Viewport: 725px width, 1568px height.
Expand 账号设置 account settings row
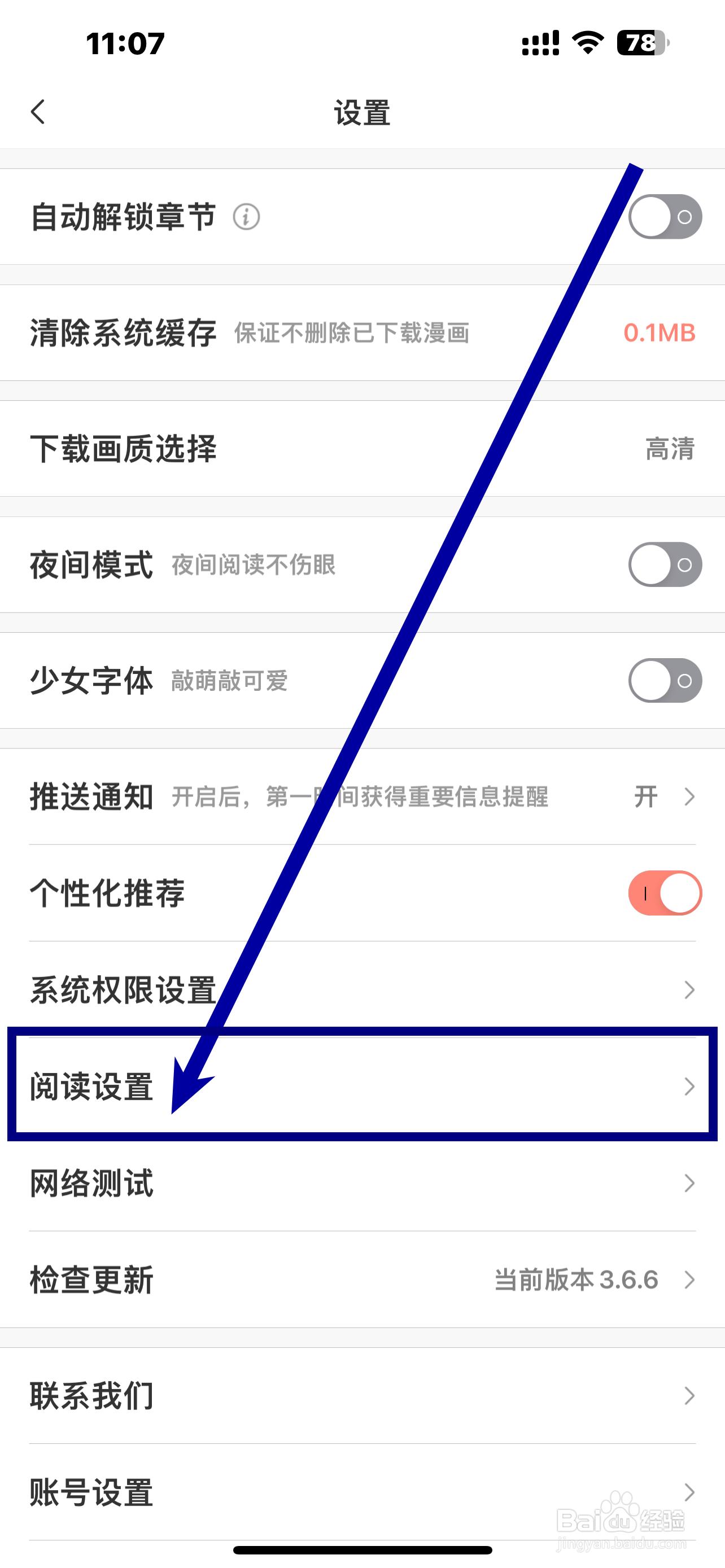tap(688, 1492)
